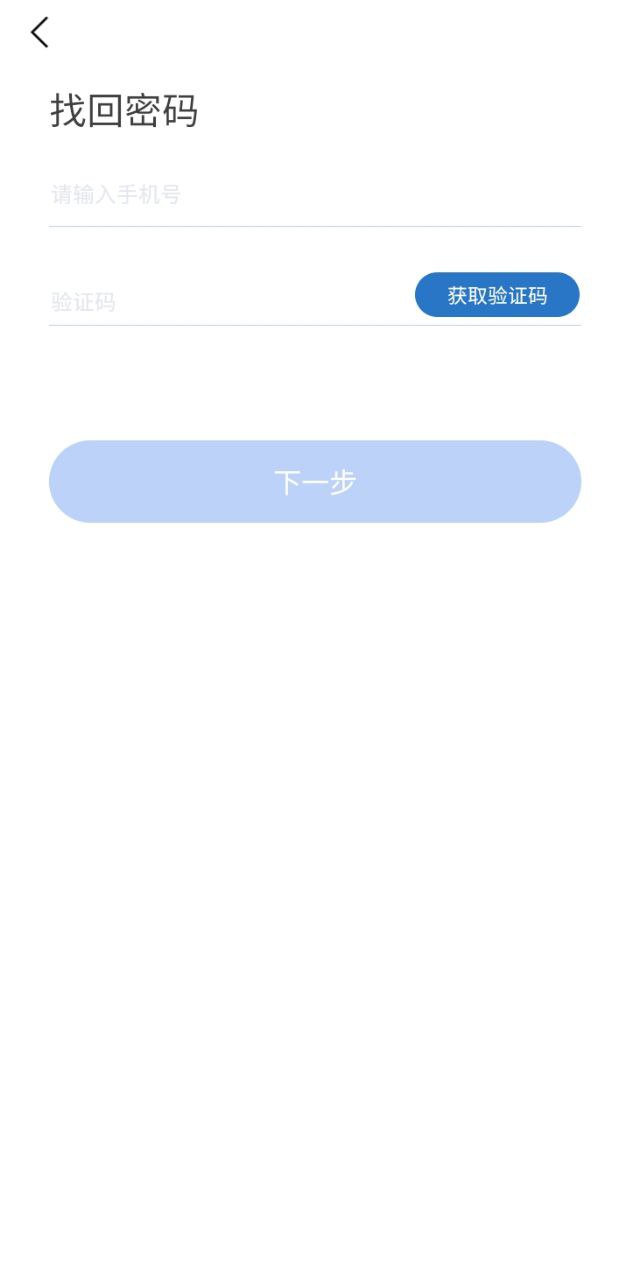Focus the 验证码 verification code field

coord(230,301)
